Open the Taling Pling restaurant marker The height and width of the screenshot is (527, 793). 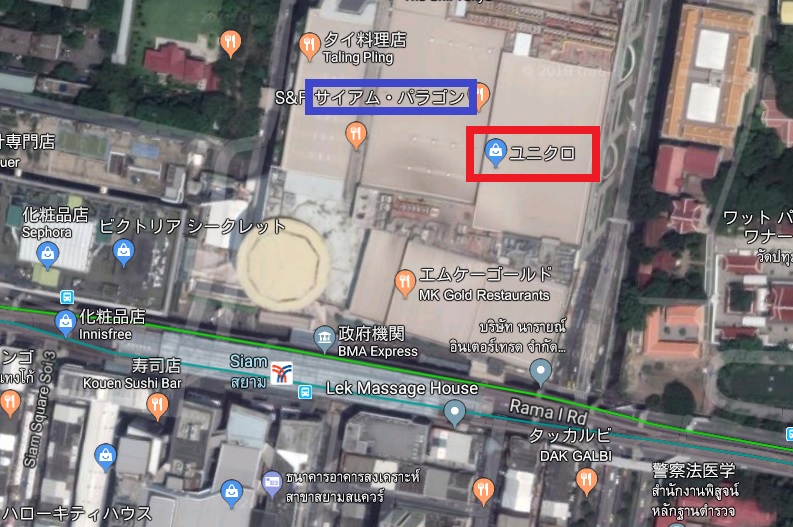[x=310, y=43]
